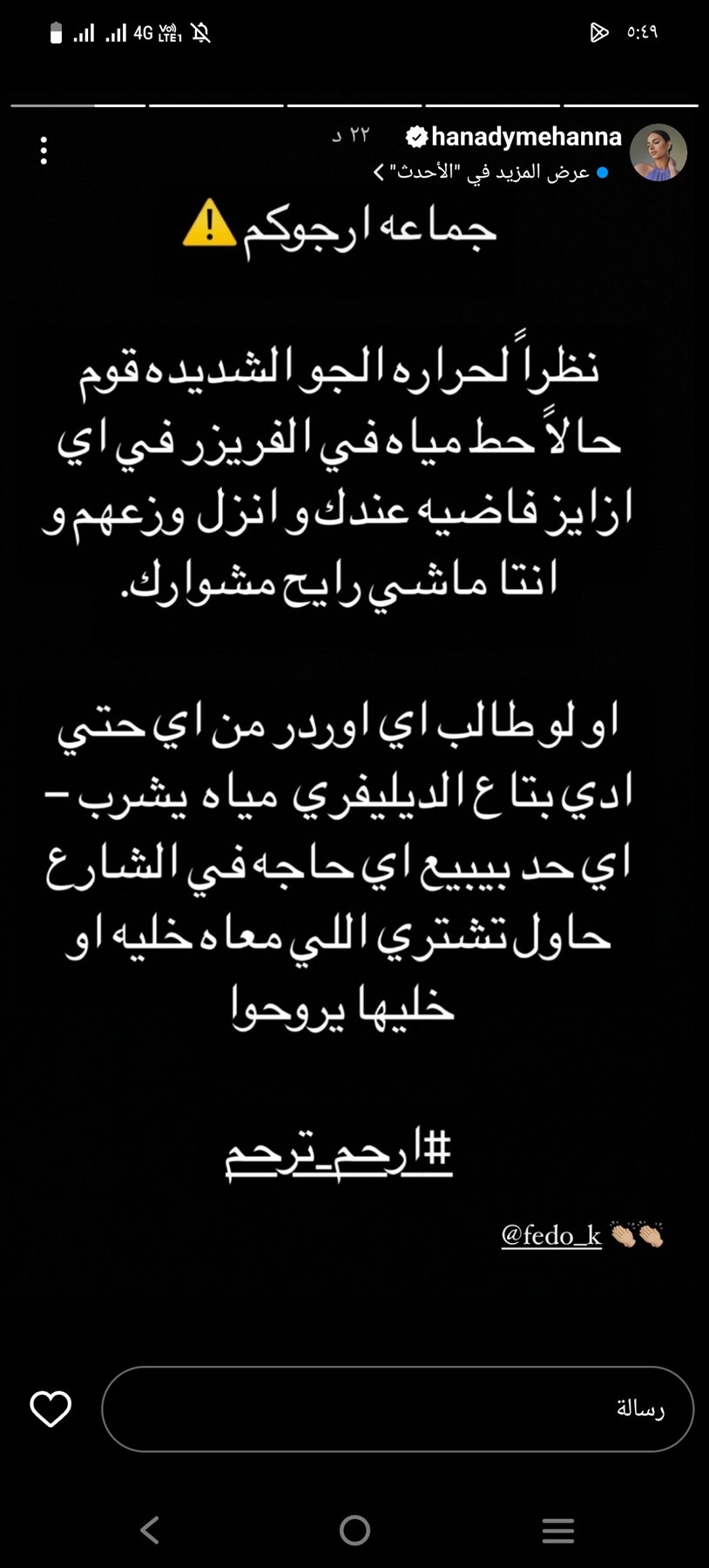Viewport: 709px width, 1568px height.
Task: Go to the home screen
Action: (354, 1530)
